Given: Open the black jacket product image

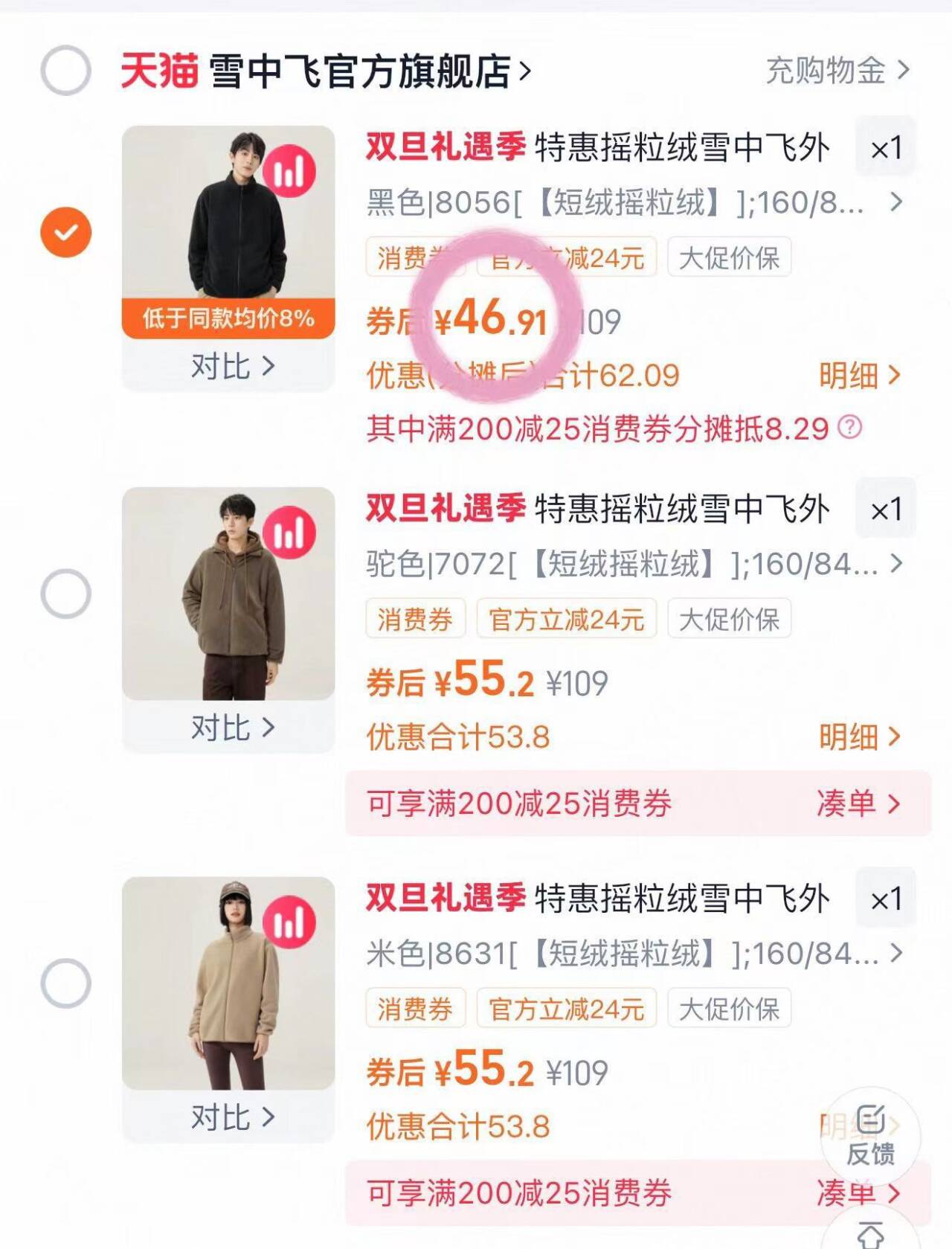Looking at the screenshot, I should (228, 216).
